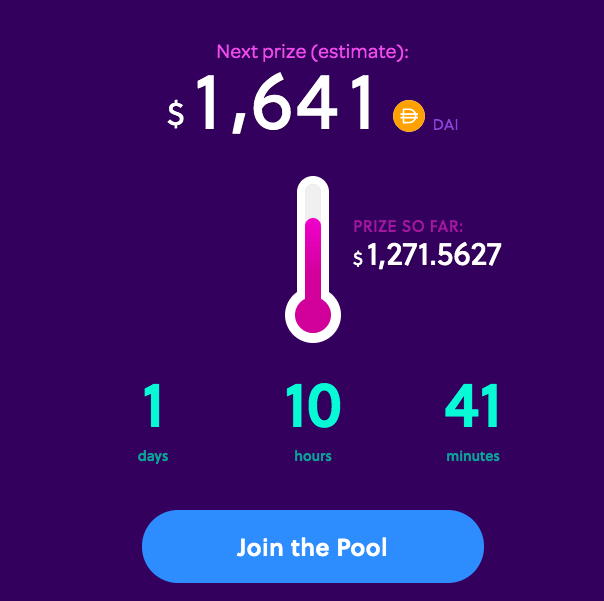This screenshot has height=601, width=604.
Task: Tap the Join the Pool button
Action: pos(312,547)
